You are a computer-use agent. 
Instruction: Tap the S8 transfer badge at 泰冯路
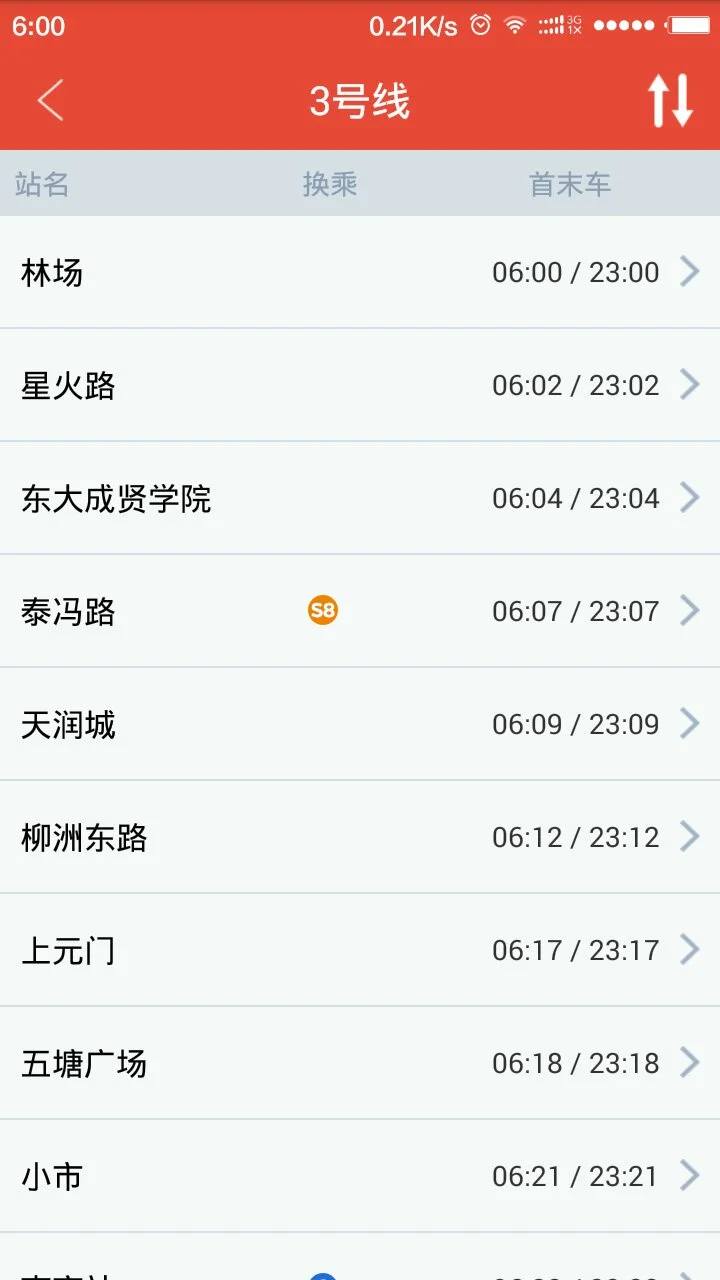point(322,610)
